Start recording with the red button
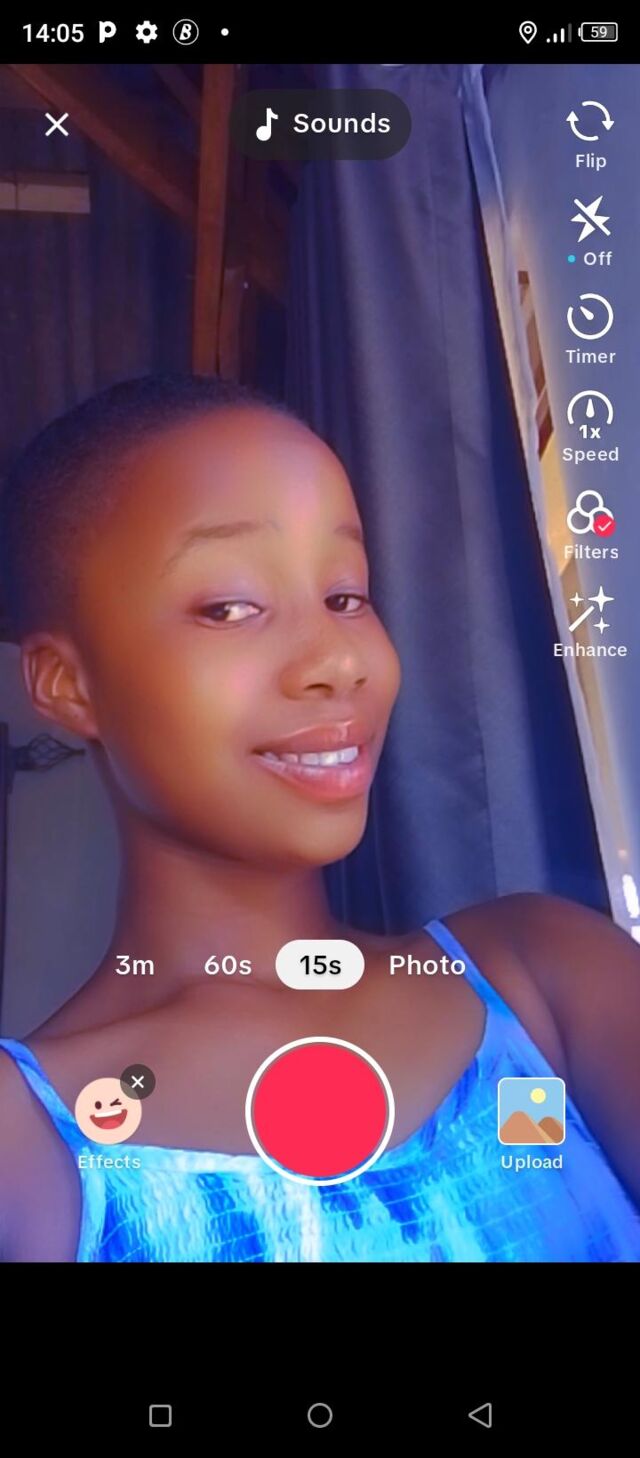This screenshot has height=1458, width=640. [x=320, y=1111]
